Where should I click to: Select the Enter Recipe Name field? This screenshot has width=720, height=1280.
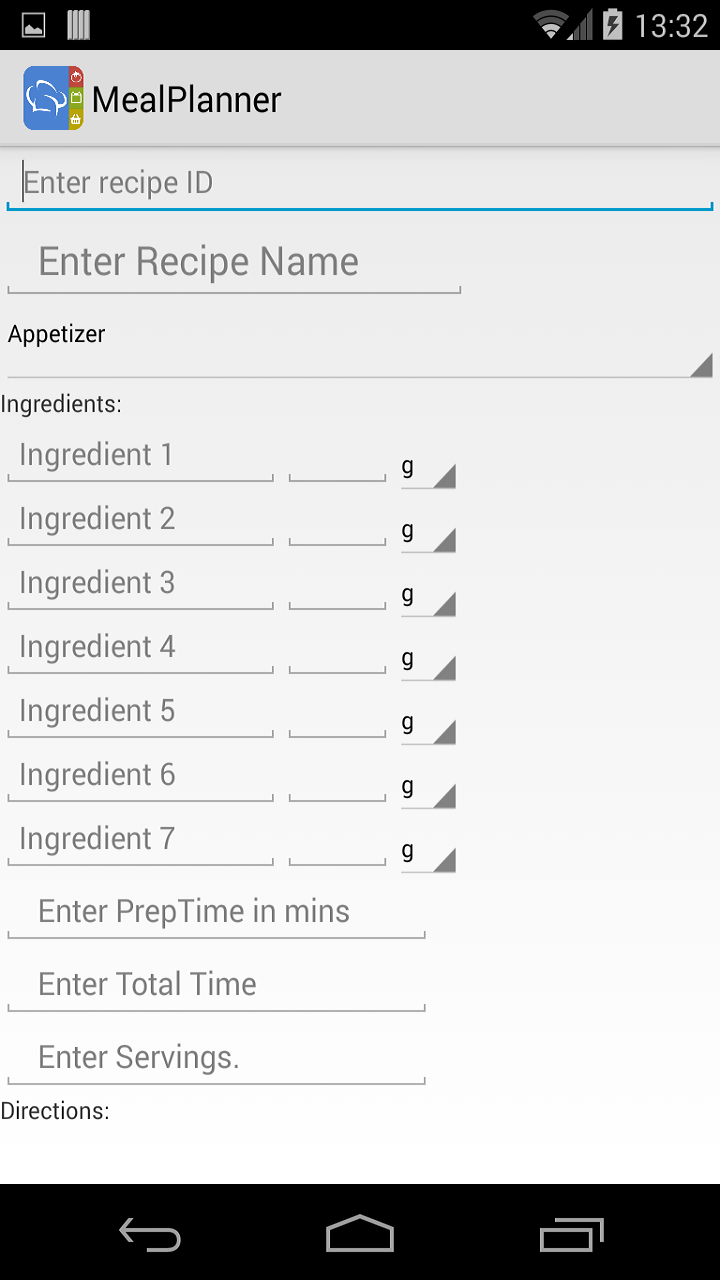coord(233,262)
